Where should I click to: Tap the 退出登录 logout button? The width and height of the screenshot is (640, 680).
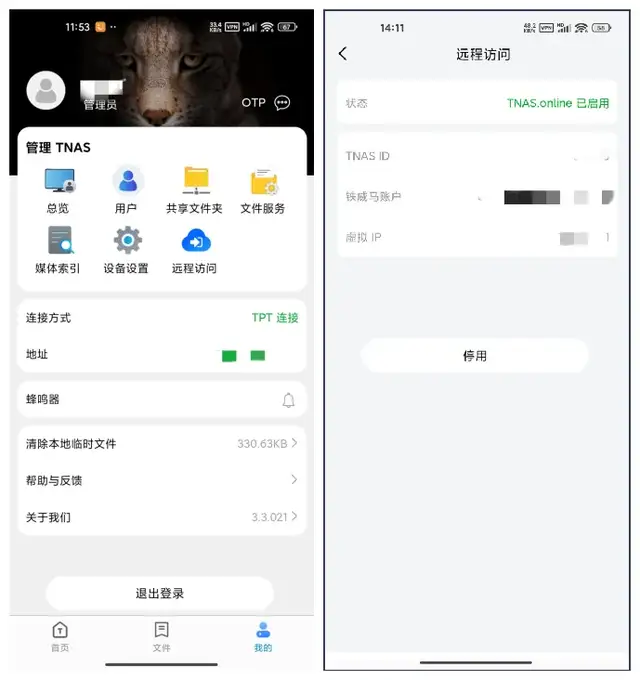[160, 593]
